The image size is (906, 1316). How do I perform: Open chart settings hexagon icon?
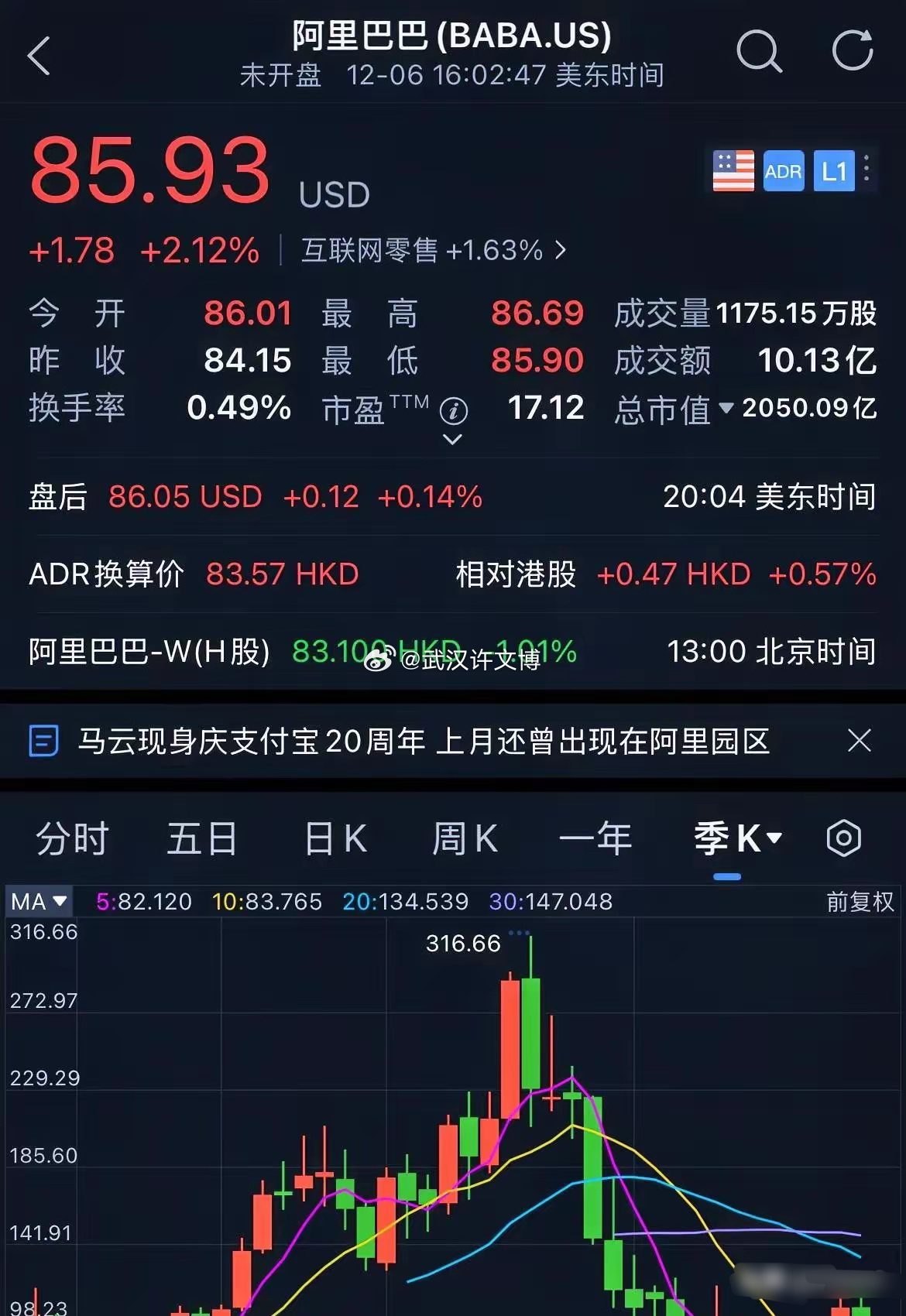coord(843,838)
